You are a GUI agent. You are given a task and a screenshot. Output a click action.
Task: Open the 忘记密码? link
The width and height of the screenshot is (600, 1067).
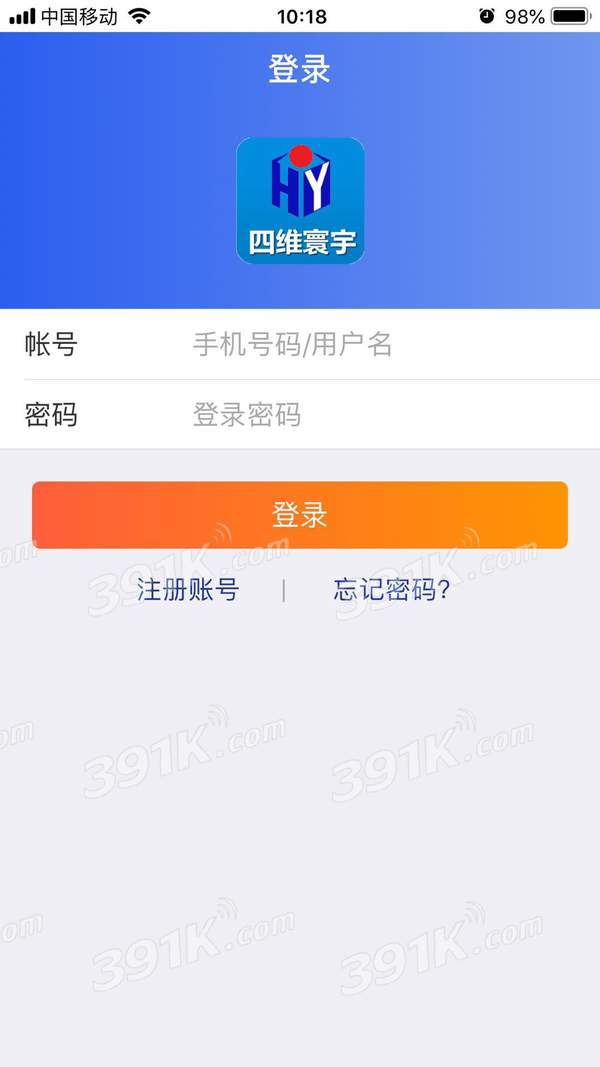(x=392, y=590)
